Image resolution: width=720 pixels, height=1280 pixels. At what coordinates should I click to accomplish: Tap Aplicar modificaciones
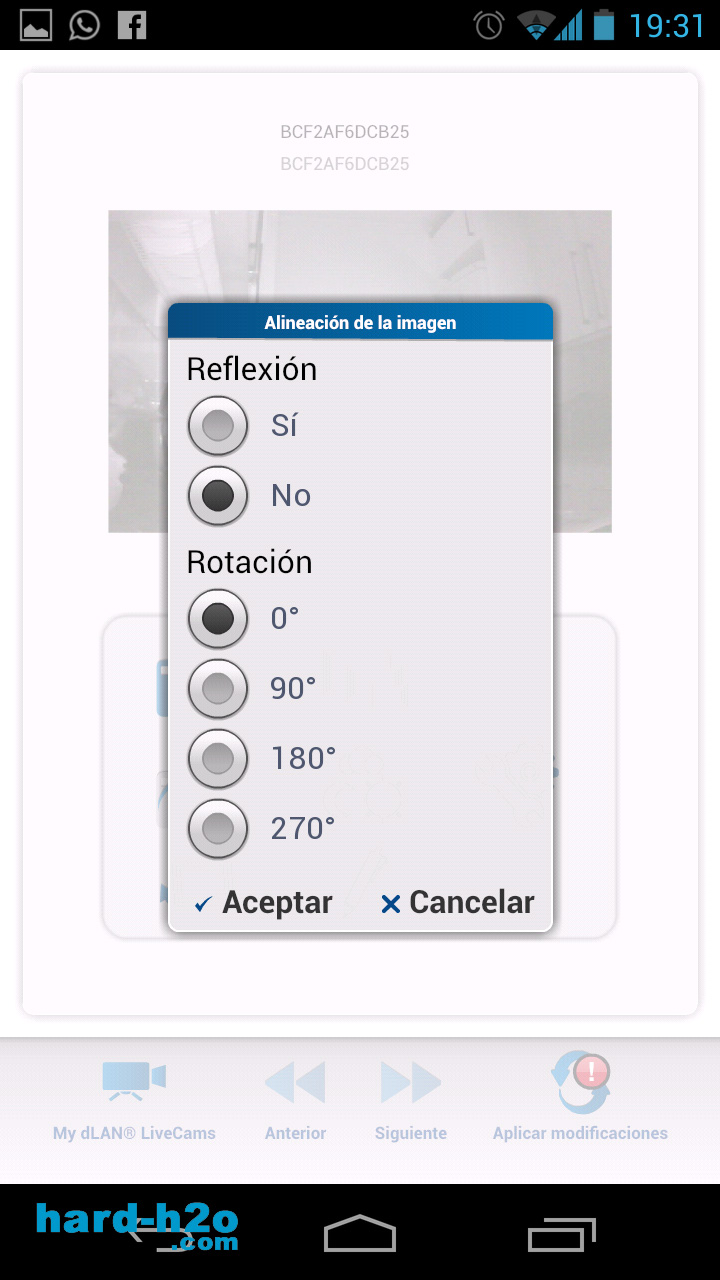(x=580, y=1099)
